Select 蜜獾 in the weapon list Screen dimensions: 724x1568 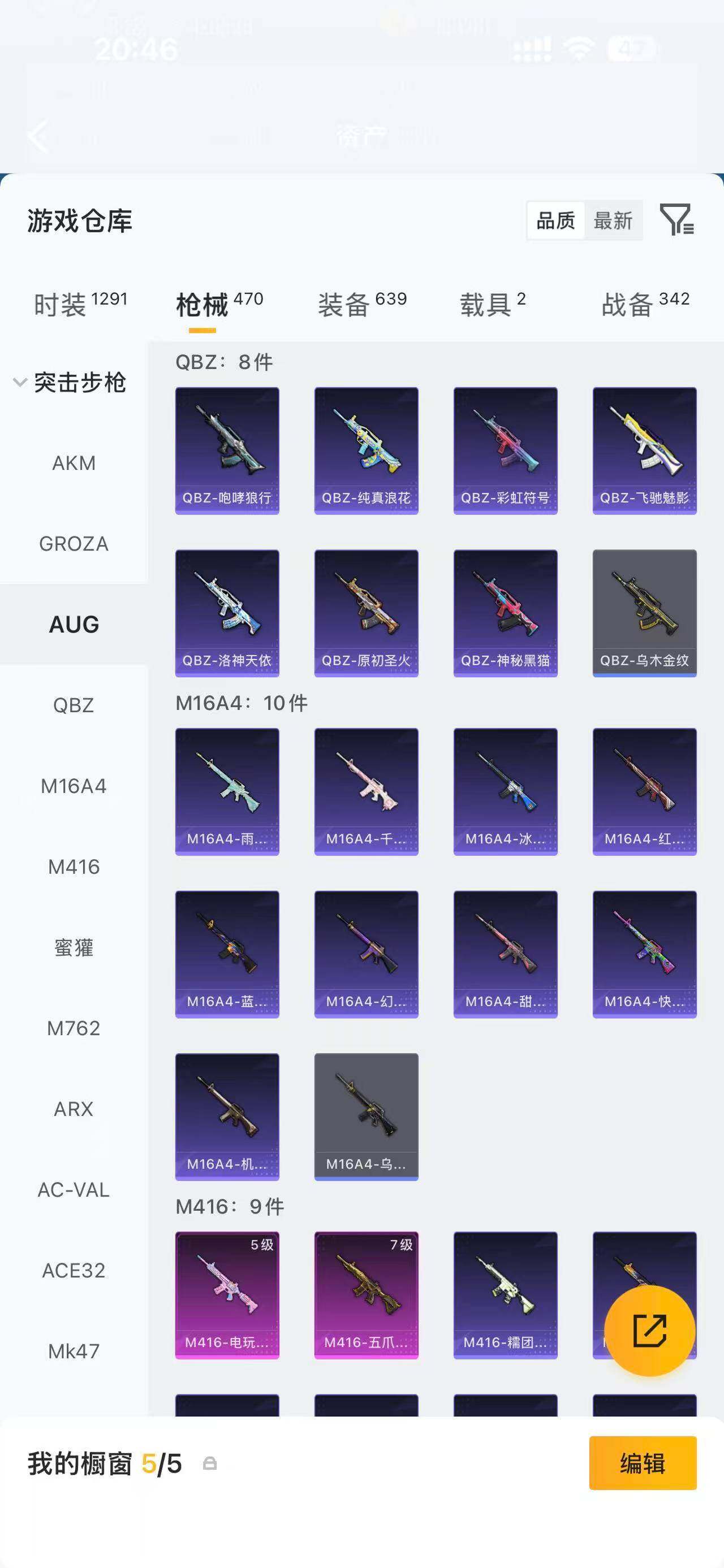pyautogui.click(x=74, y=947)
